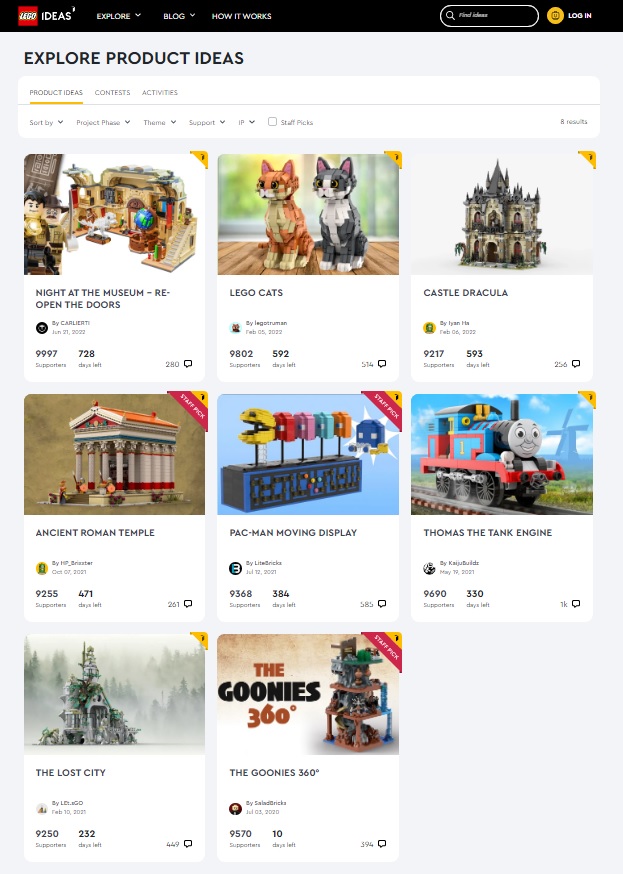
Task: Expand the Project Phase filter
Action: (103, 122)
